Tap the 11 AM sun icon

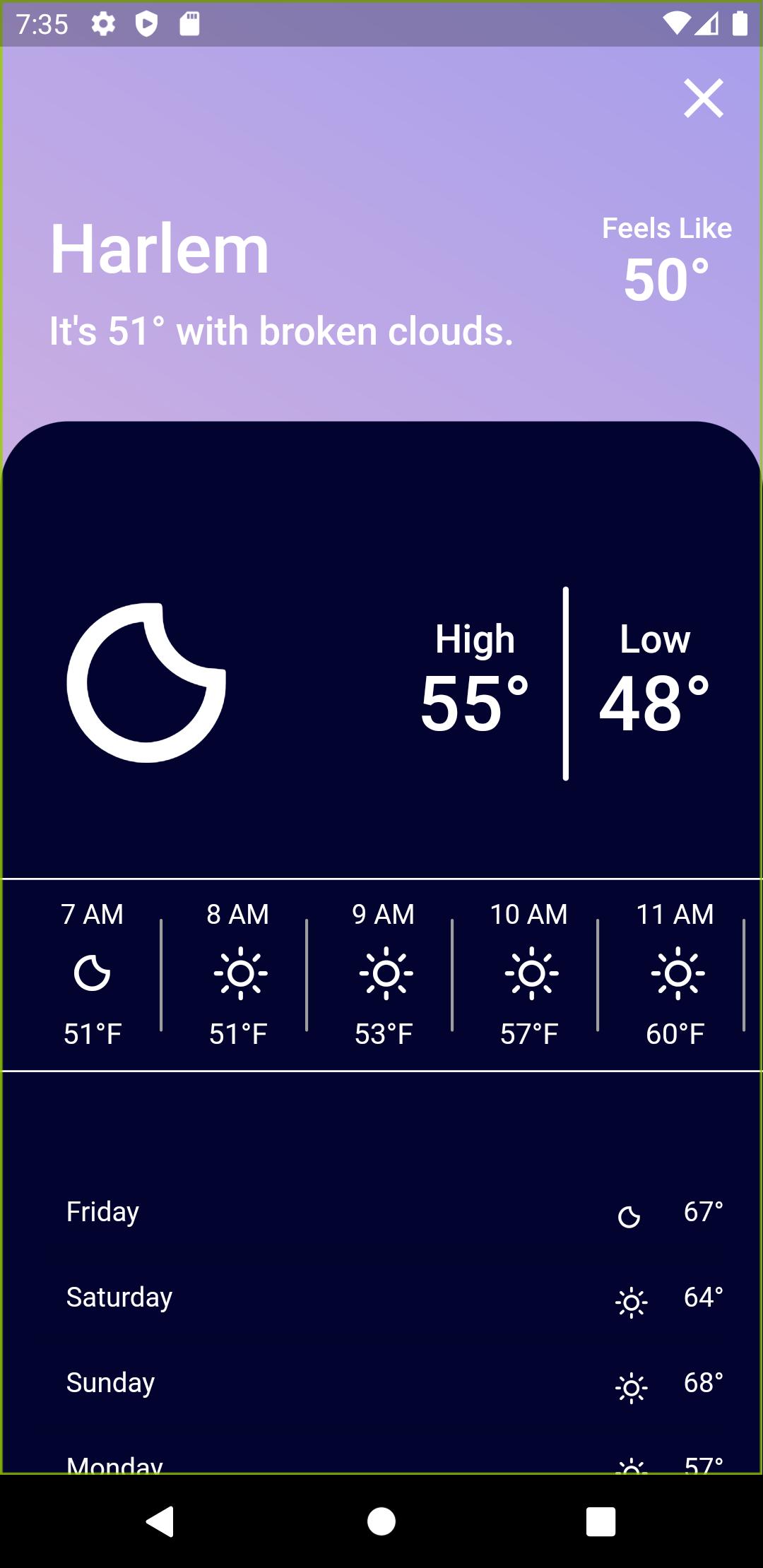(x=677, y=973)
